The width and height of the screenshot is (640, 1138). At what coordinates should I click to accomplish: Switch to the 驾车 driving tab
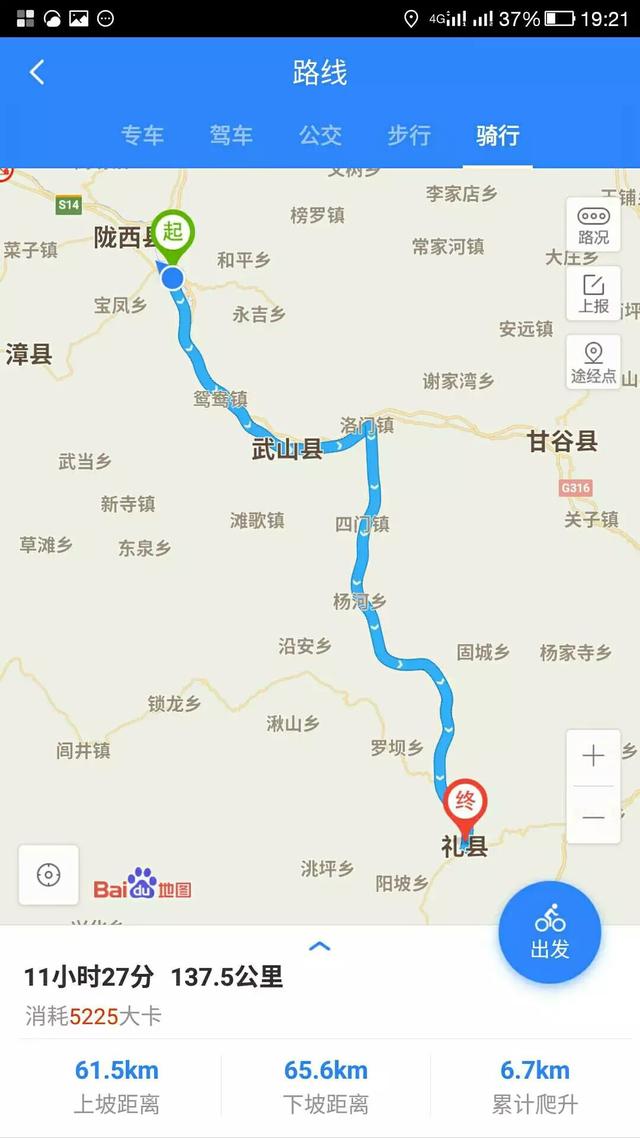(x=231, y=135)
